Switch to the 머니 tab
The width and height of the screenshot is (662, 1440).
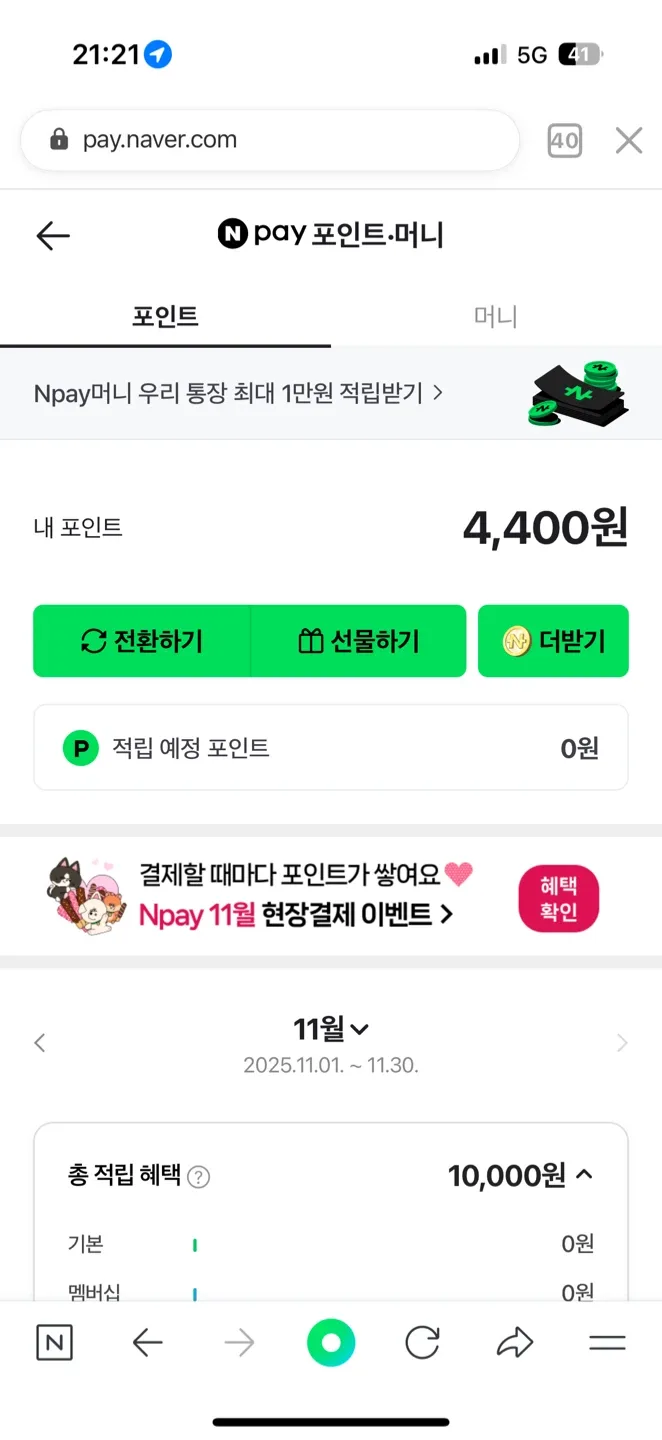[495, 317]
